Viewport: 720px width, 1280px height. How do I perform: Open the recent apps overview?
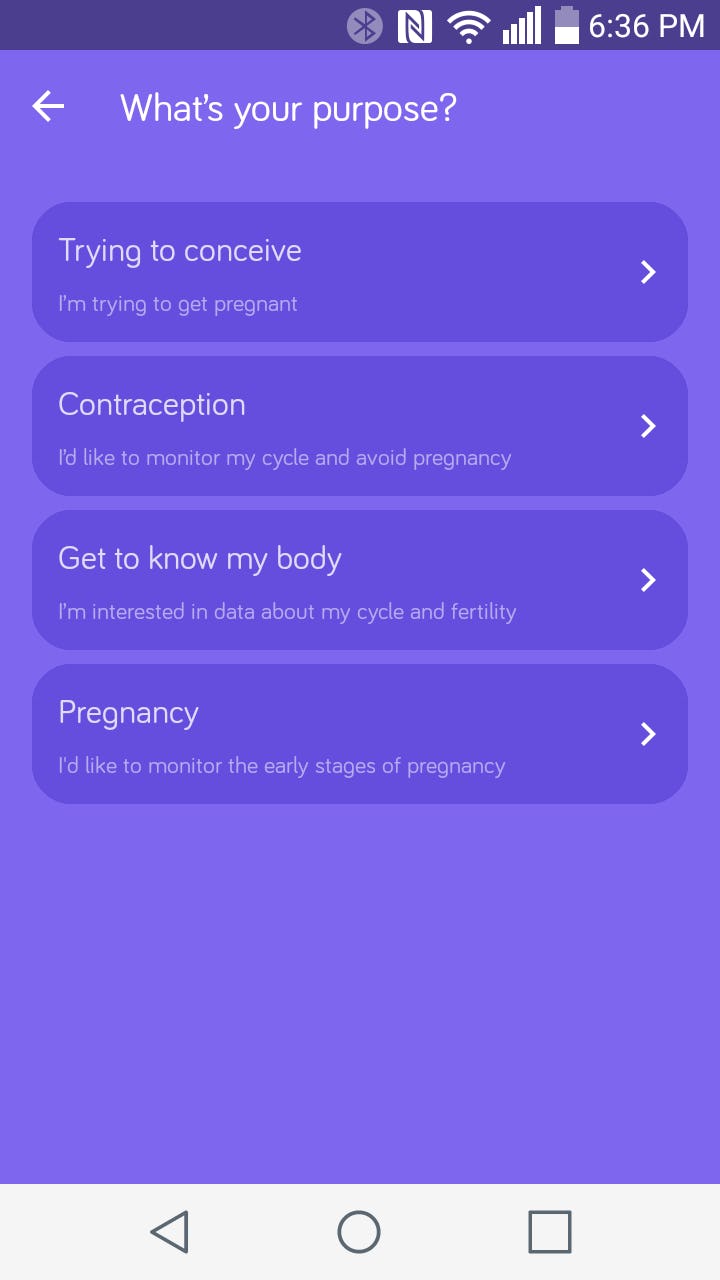pos(549,1231)
